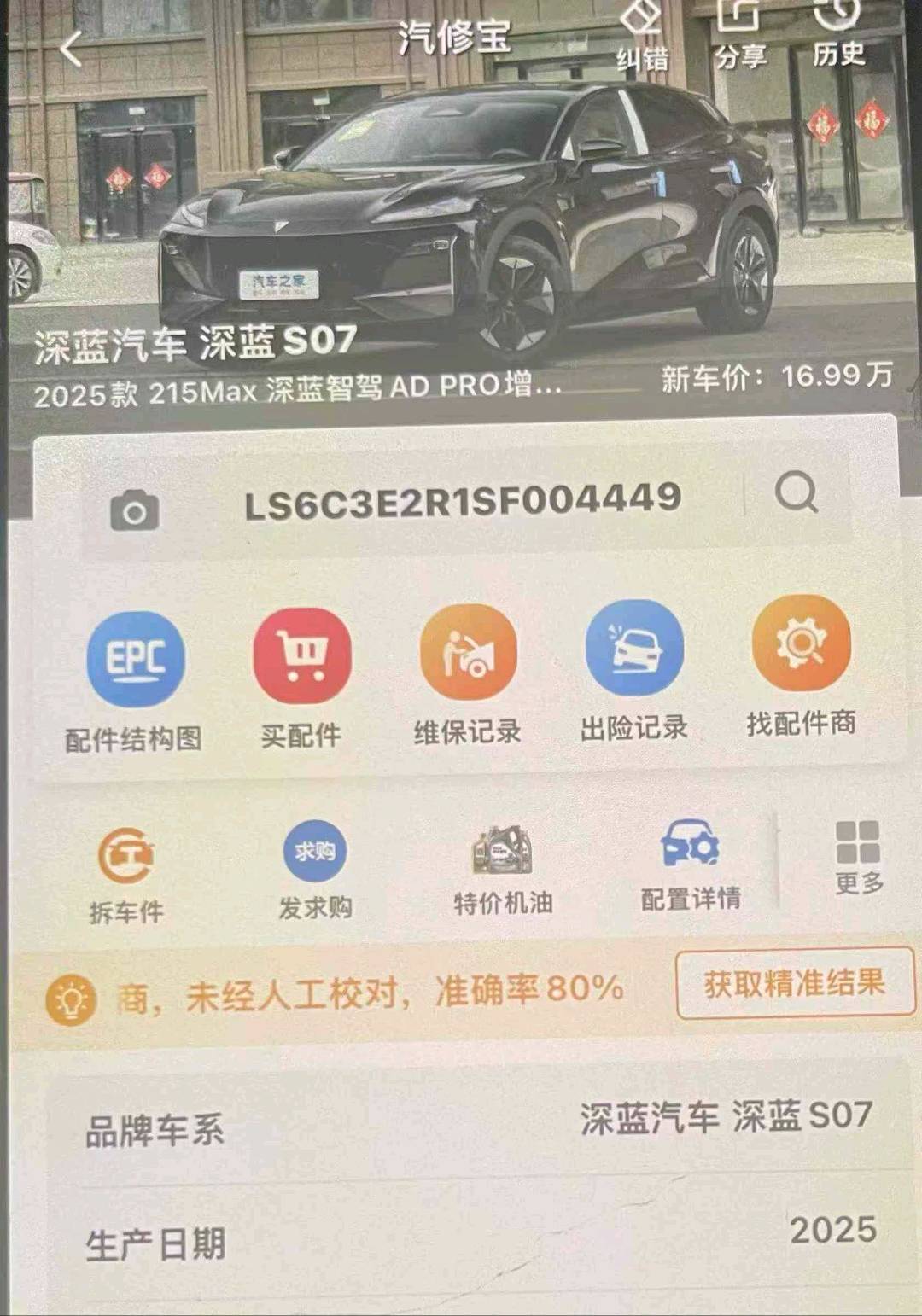Open 拆车件 dismantled parts
Viewport: 922px width, 1316px height.
pos(126,876)
